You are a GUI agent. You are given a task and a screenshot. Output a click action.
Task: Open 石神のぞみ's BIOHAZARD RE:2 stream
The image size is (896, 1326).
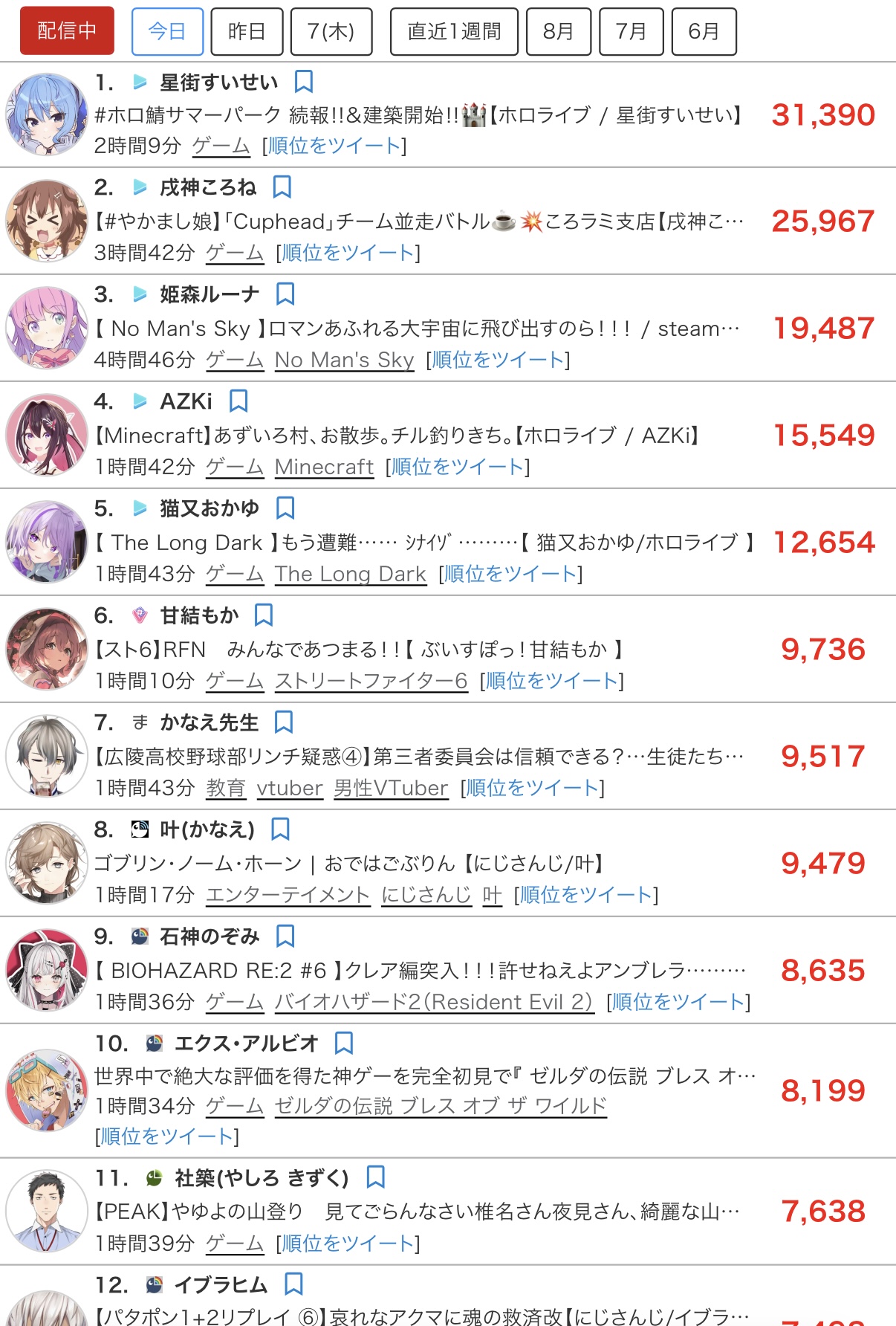[420, 971]
